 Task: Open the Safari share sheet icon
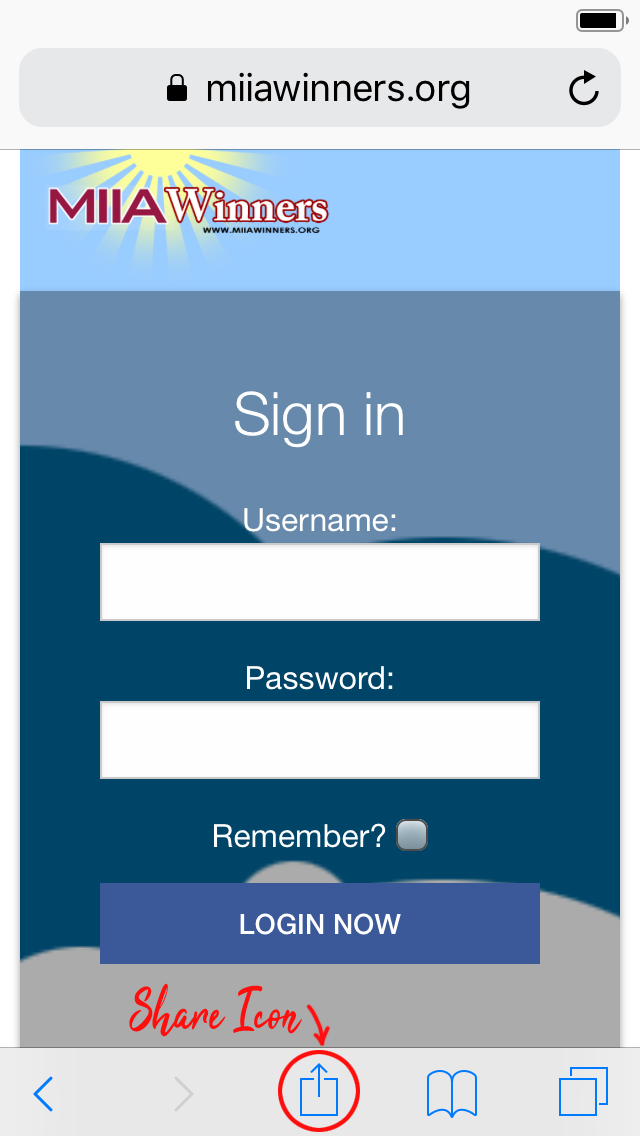point(319,1092)
